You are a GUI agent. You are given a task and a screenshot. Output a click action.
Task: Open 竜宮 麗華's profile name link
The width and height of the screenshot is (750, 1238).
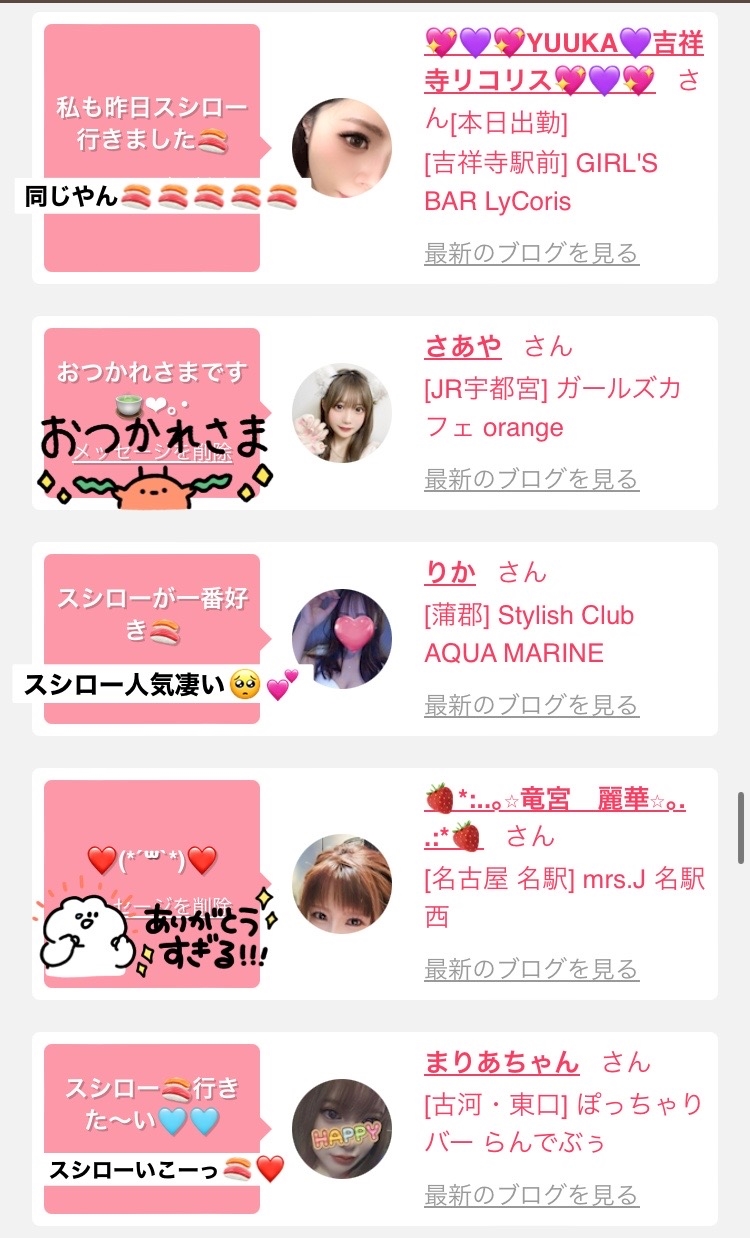[556, 817]
